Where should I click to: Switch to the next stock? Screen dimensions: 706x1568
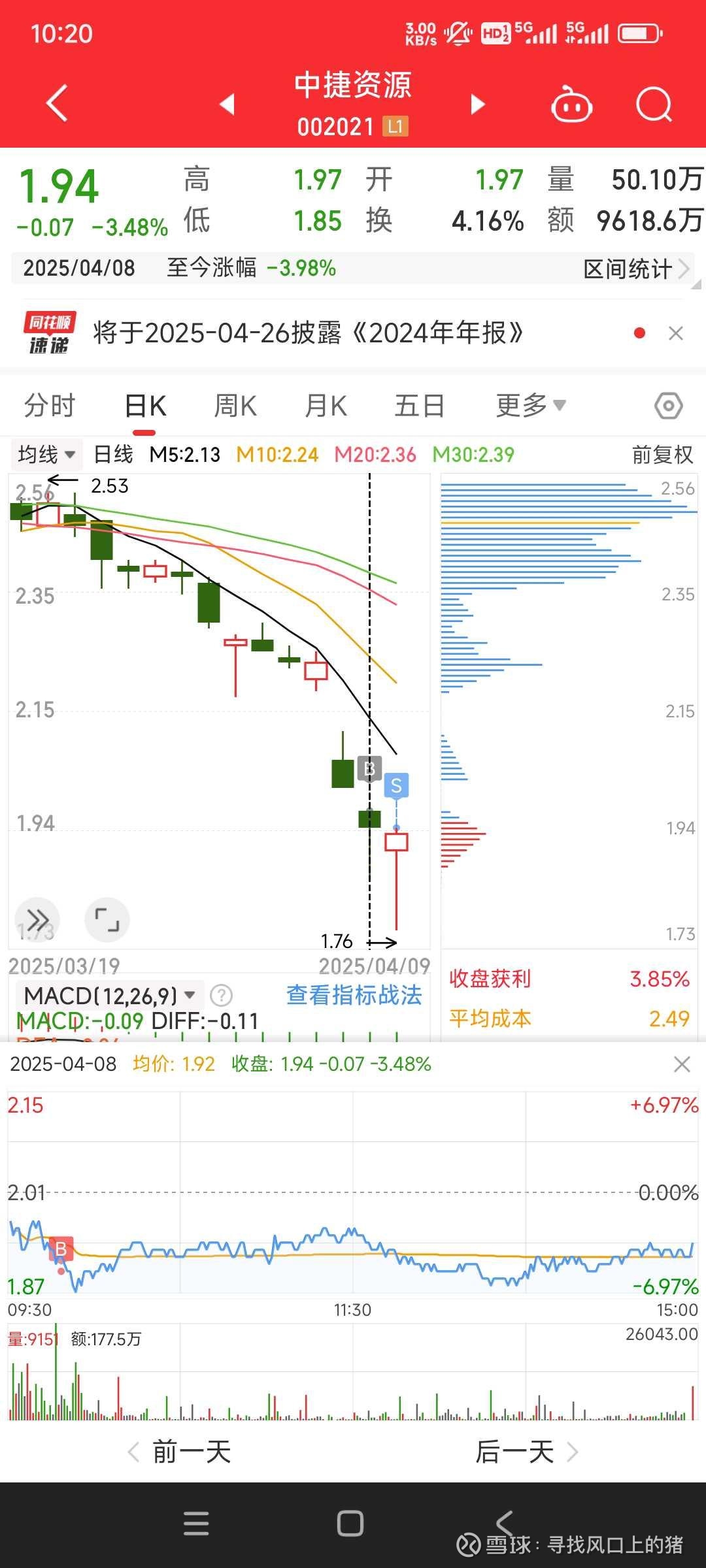coord(478,104)
